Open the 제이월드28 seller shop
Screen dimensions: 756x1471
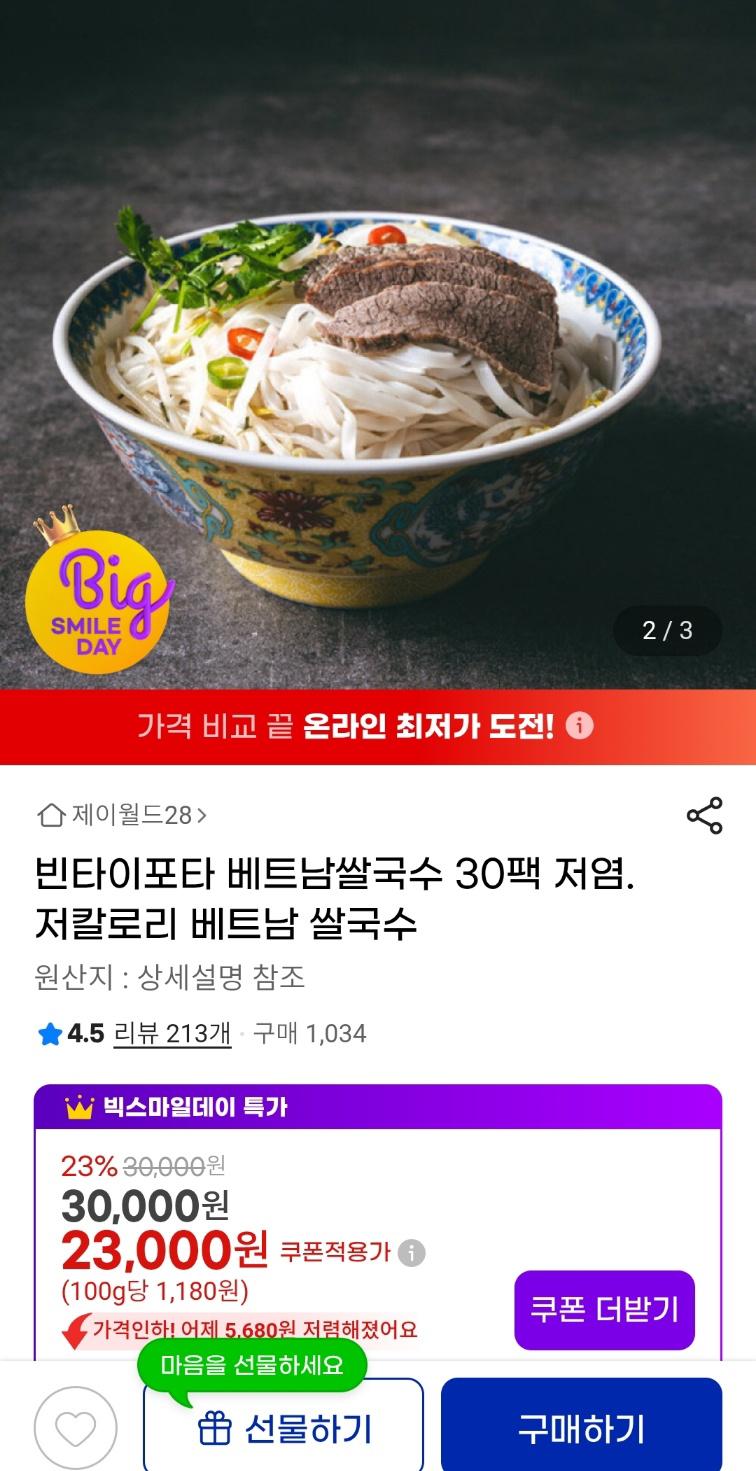pos(122,816)
